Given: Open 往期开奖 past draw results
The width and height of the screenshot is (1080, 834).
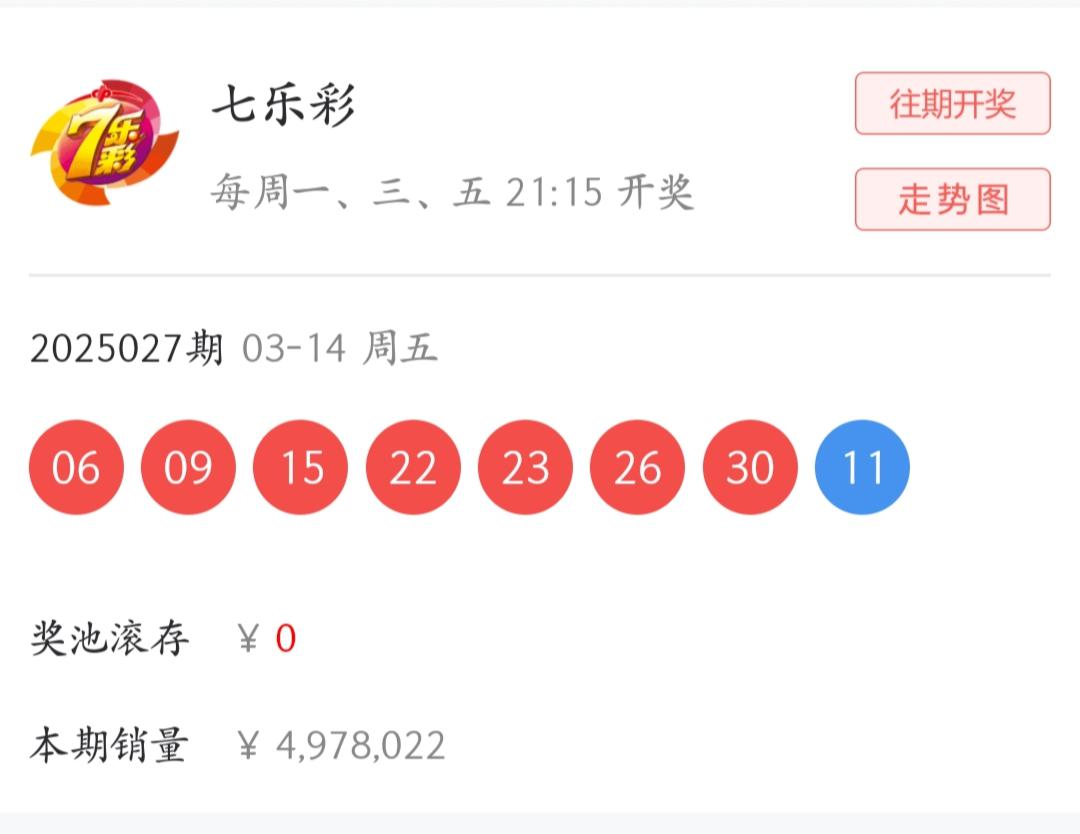Looking at the screenshot, I should point(952,103).
